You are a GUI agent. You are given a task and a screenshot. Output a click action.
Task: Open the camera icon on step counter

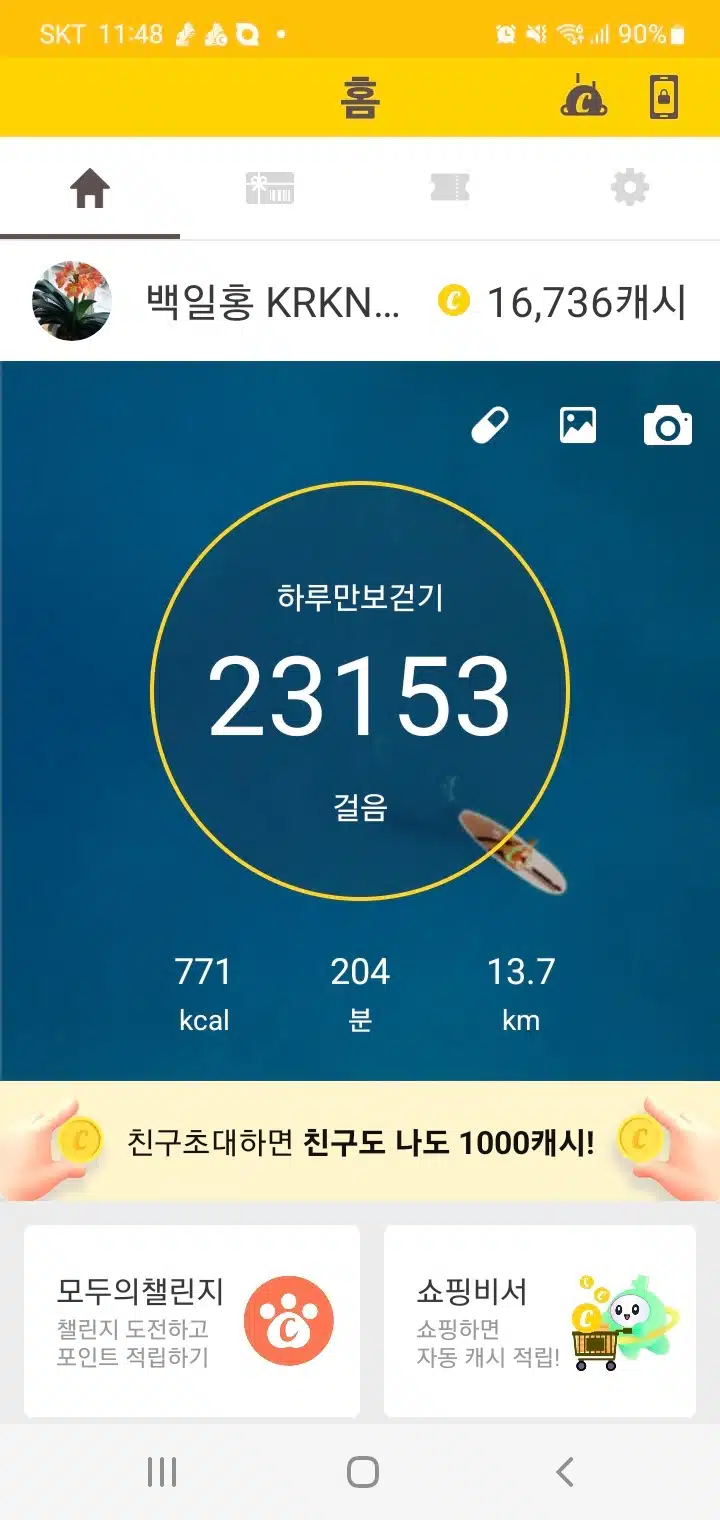pyautogui.click(x=667, y=425)
